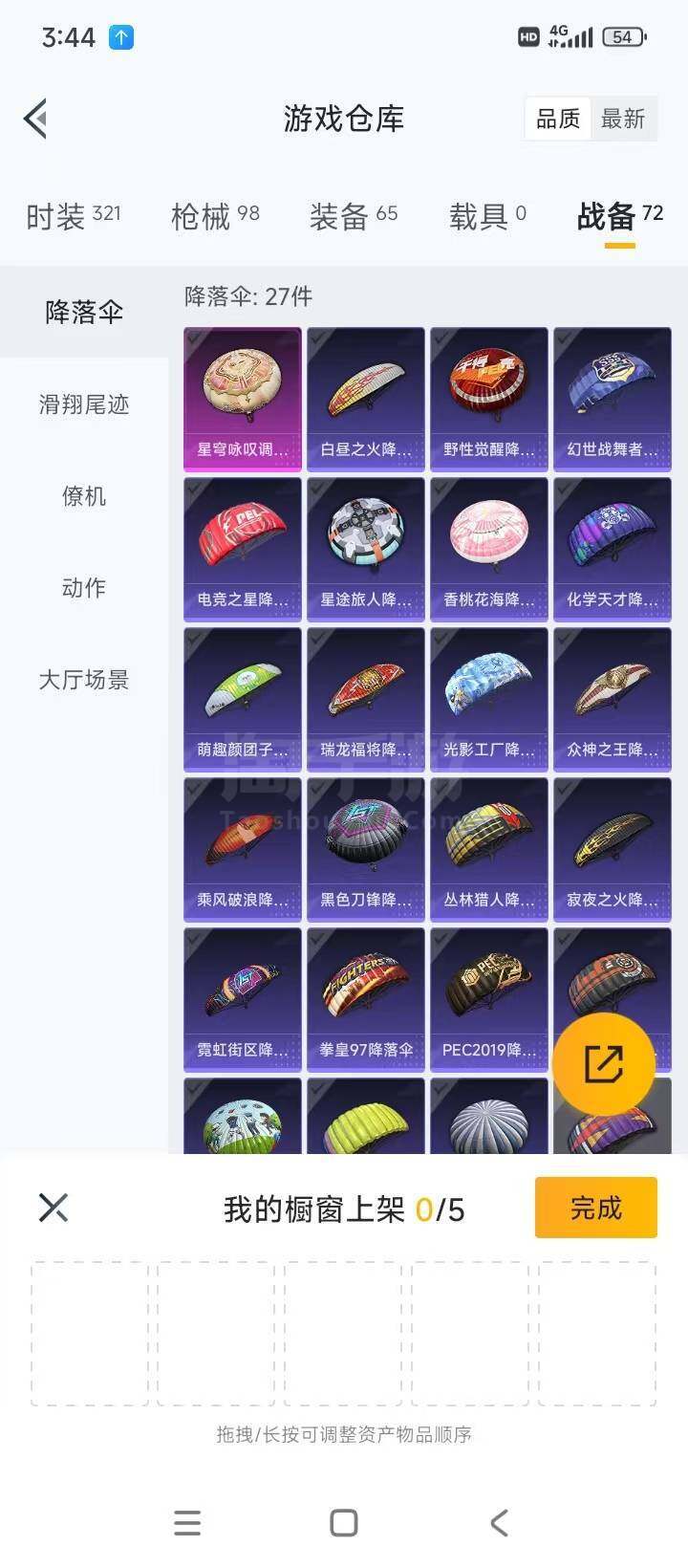Switch to the 枪械 tab

pos(215,217)
